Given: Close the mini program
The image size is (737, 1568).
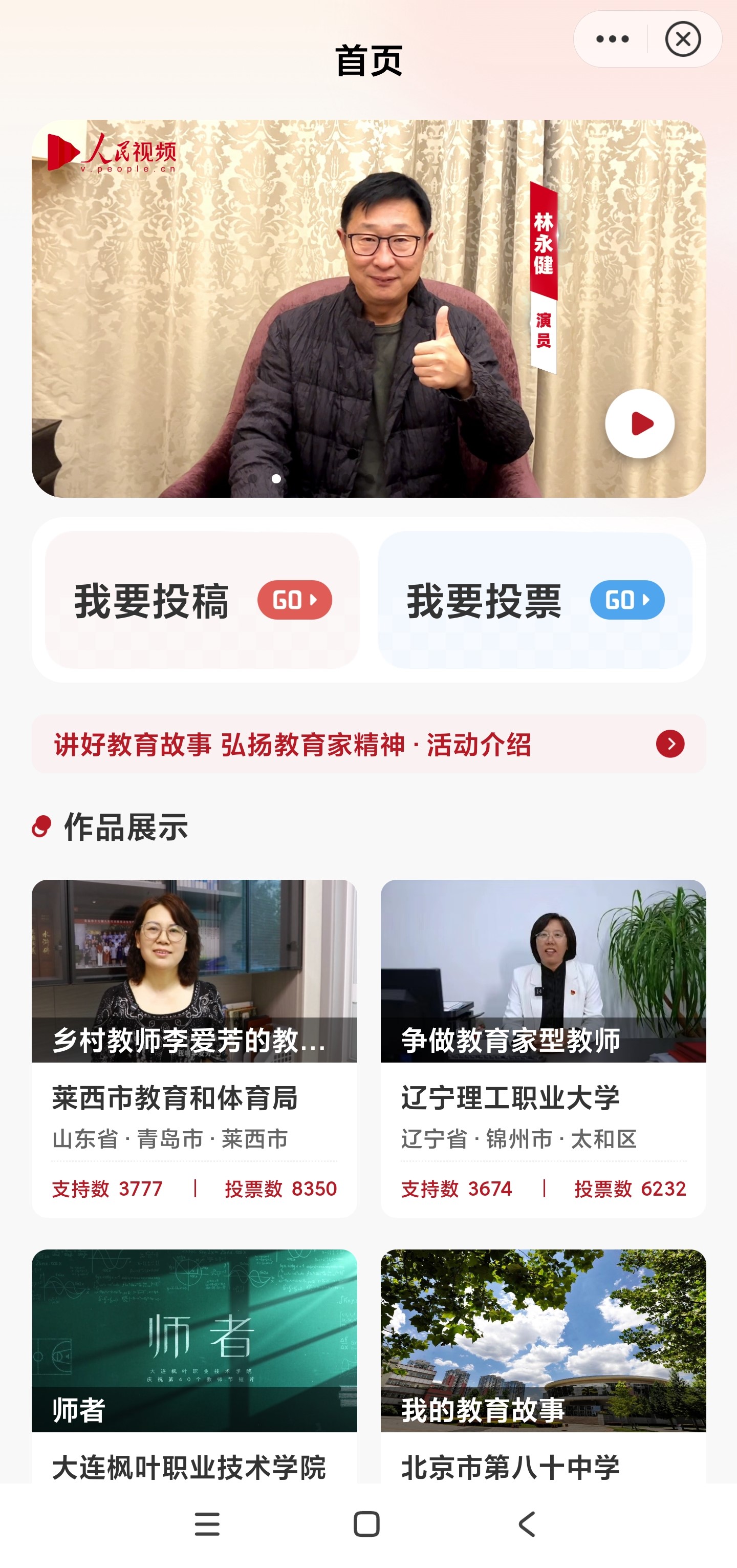Looking at the screenshot, I should pyautogui.click(x=683, y=39).
